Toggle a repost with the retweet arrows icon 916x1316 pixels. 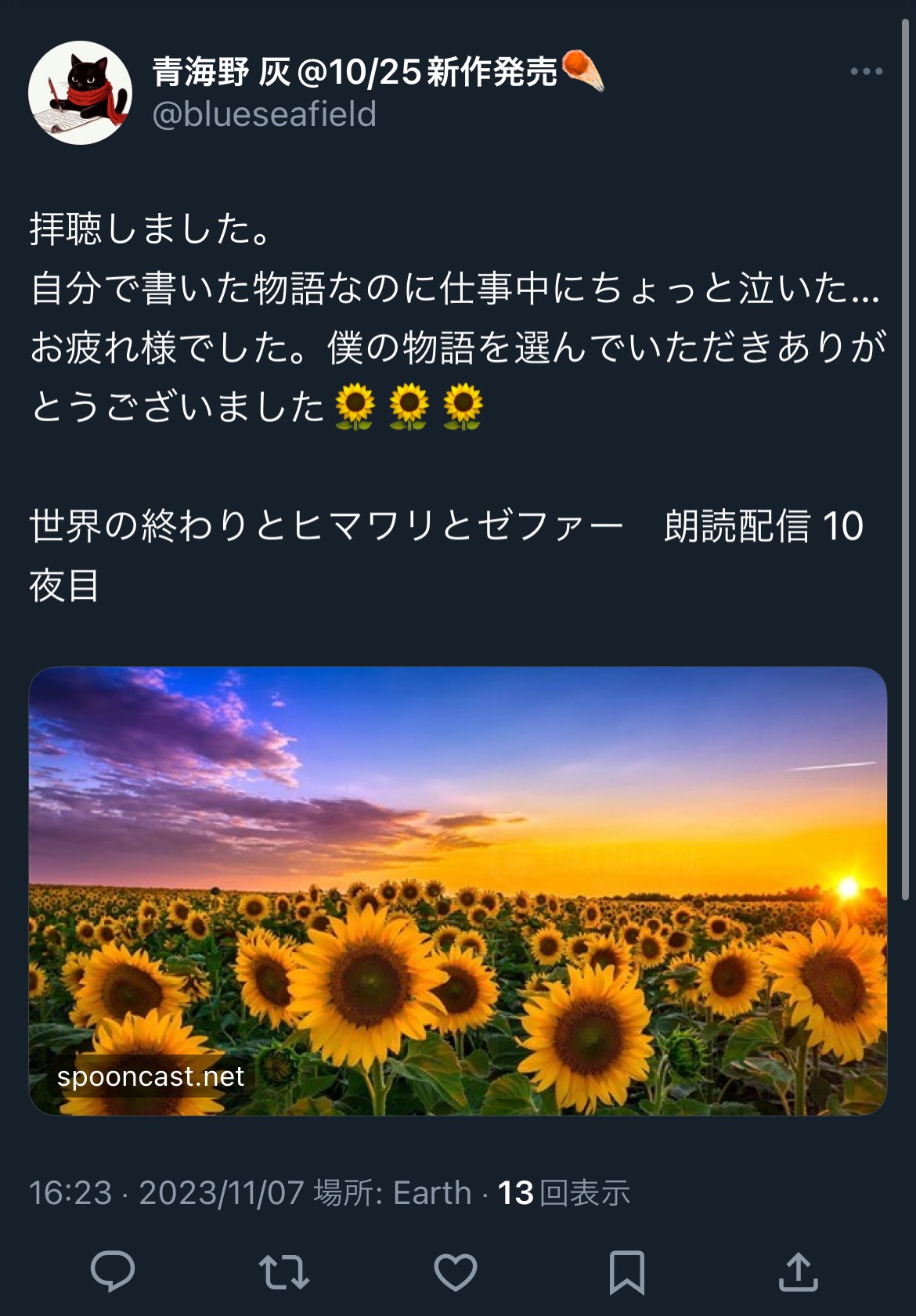click(x=285, y=1269)
